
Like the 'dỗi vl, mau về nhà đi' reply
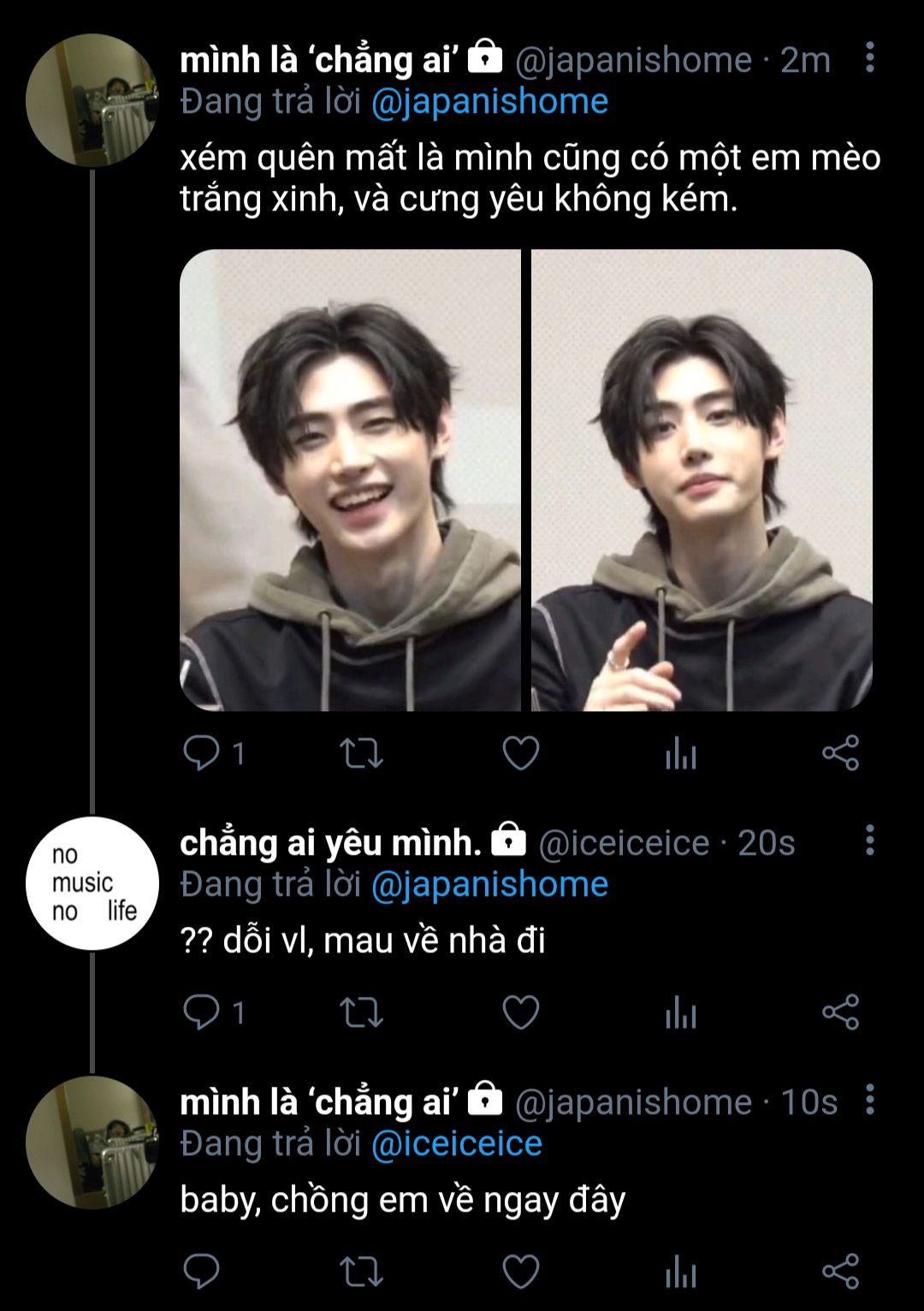520,1012
